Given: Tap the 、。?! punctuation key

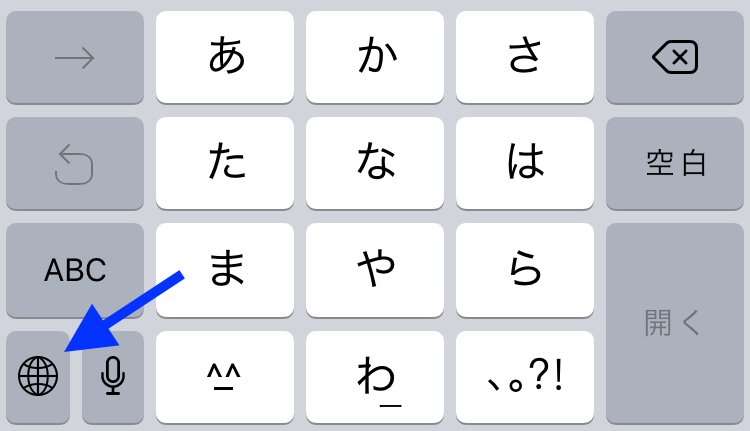Looking at the screenshot, I should tap(525, 376).
